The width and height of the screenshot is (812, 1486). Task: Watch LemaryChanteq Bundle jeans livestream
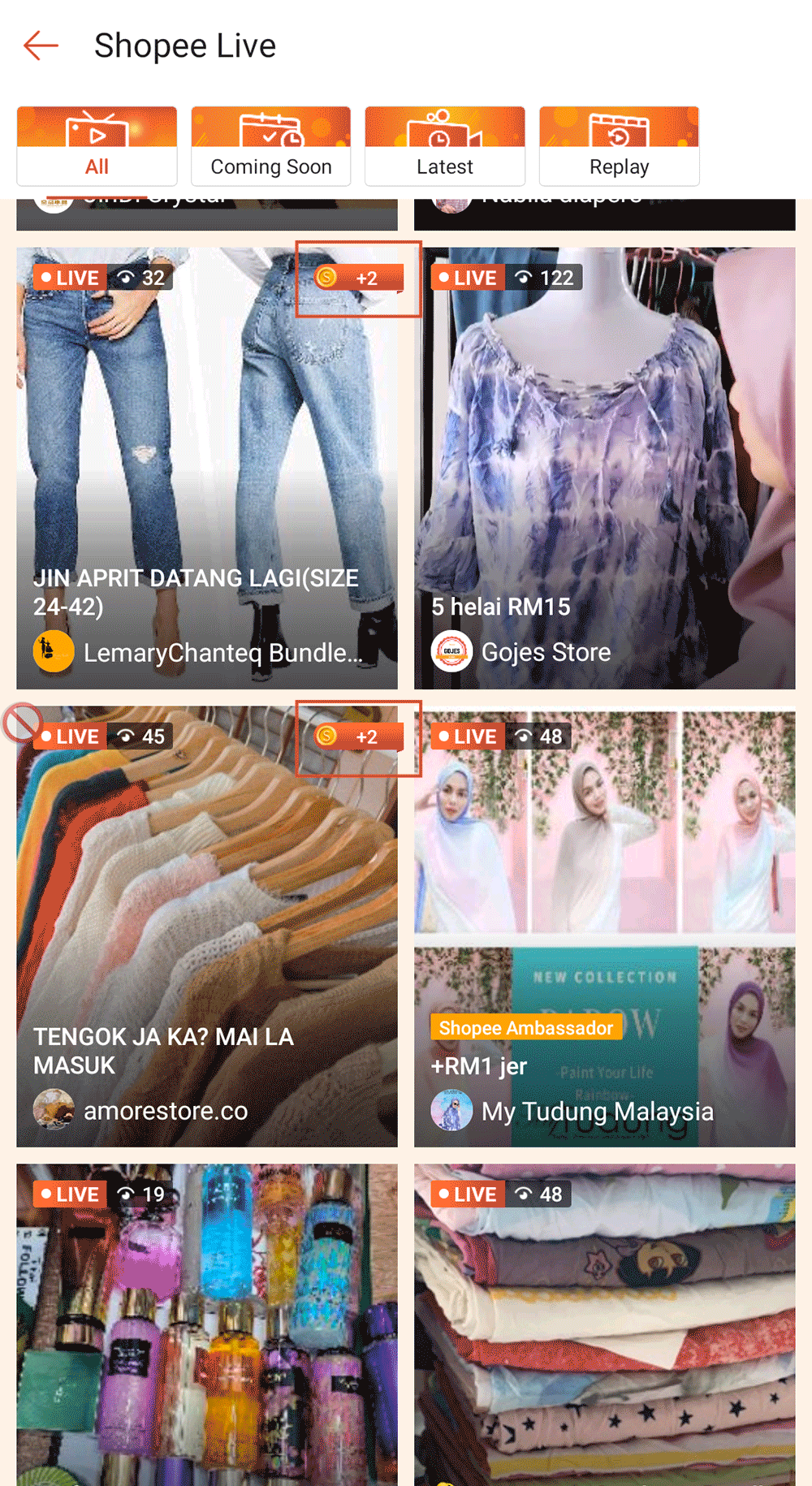point(207,469)
